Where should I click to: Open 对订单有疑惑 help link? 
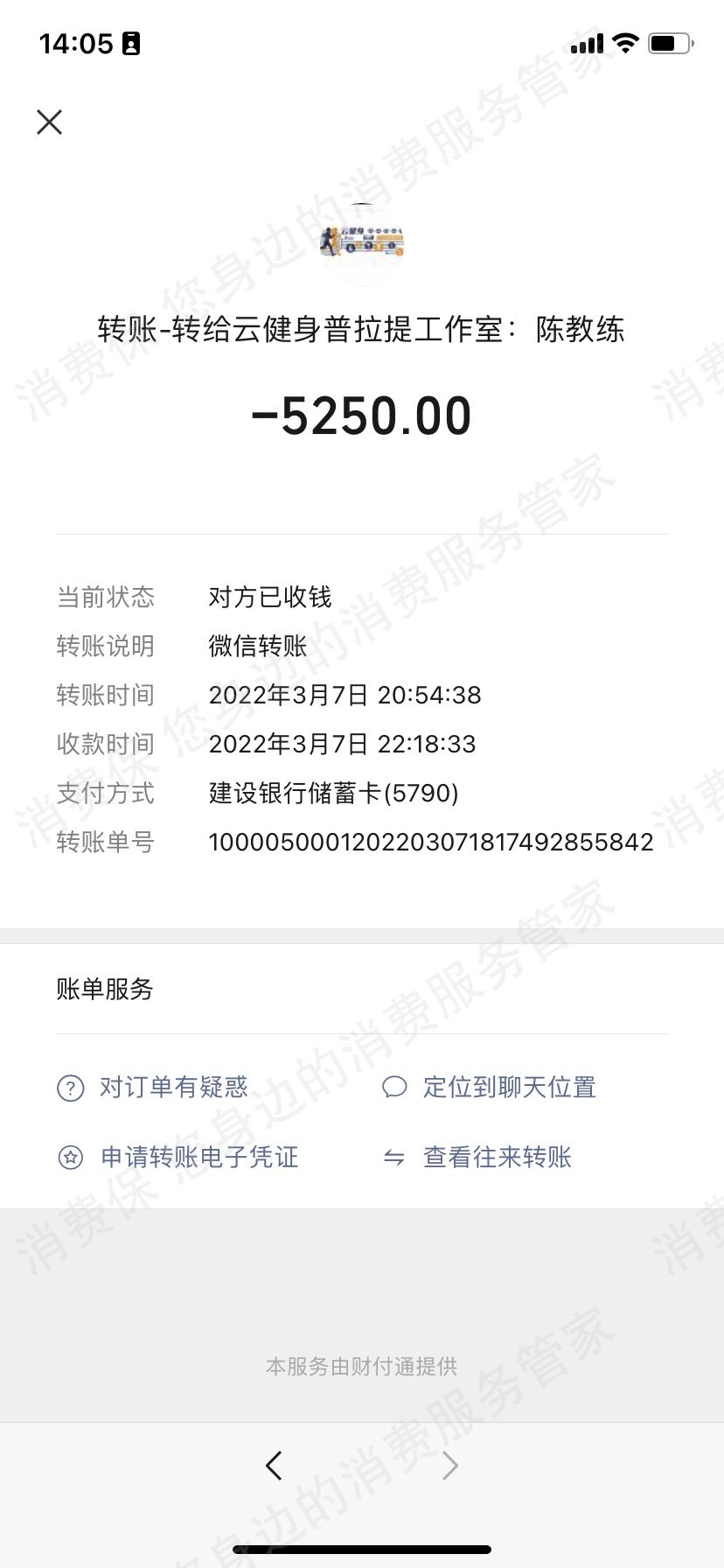[x=173, y=1088]
